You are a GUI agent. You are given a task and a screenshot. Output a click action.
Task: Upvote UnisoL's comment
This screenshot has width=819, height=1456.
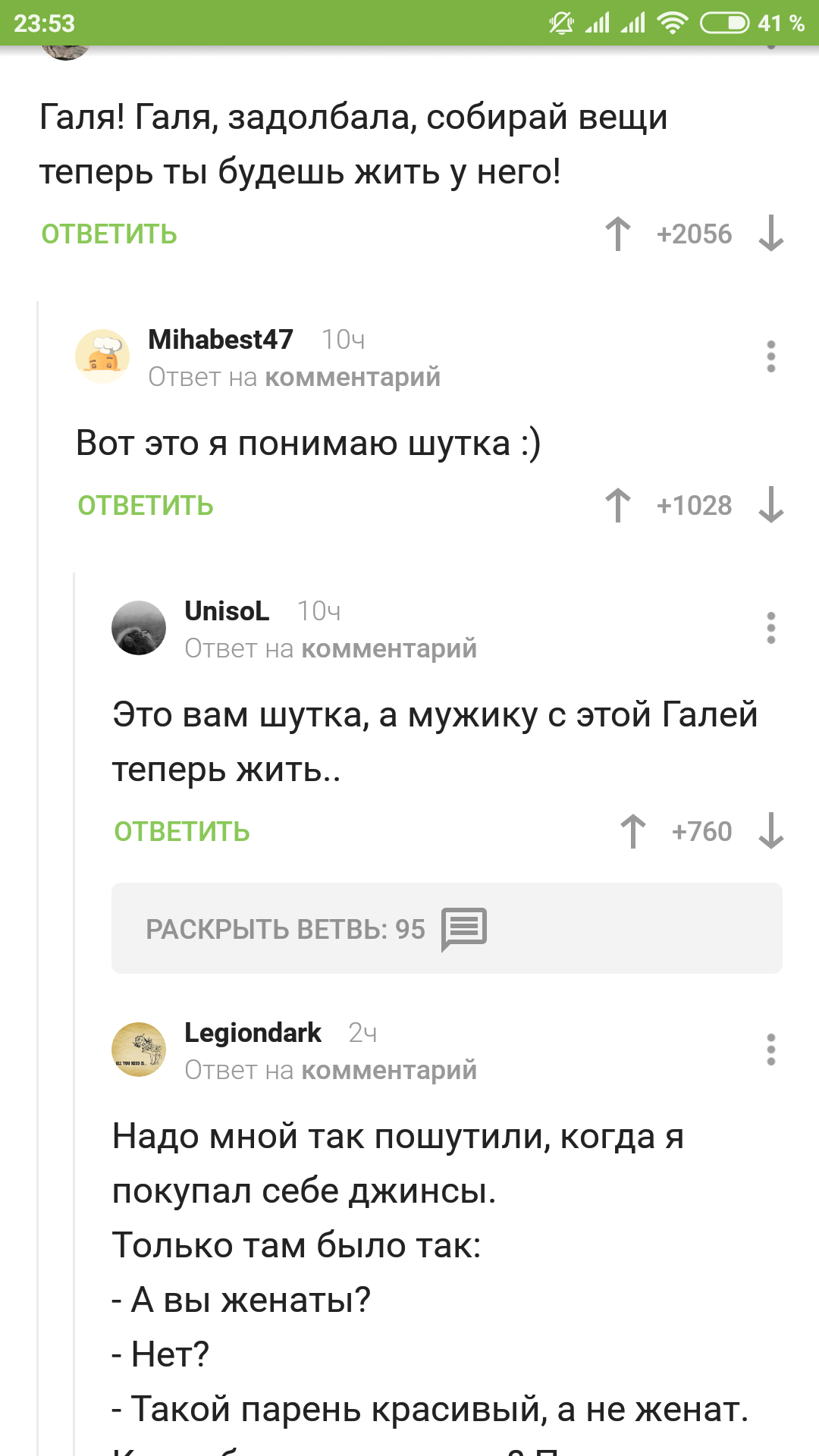pos(633,831)
